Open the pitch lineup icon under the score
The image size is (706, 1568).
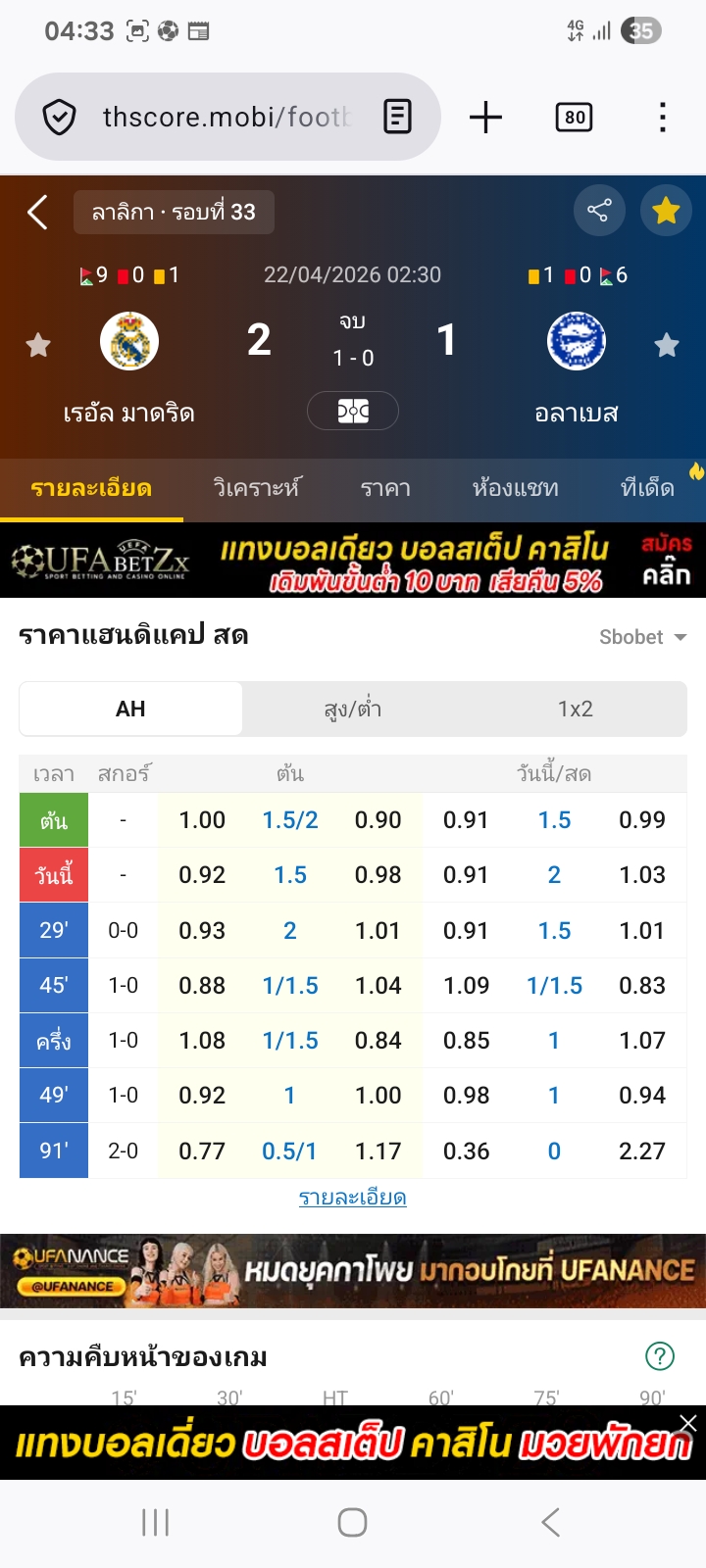[x=353, y=411]
